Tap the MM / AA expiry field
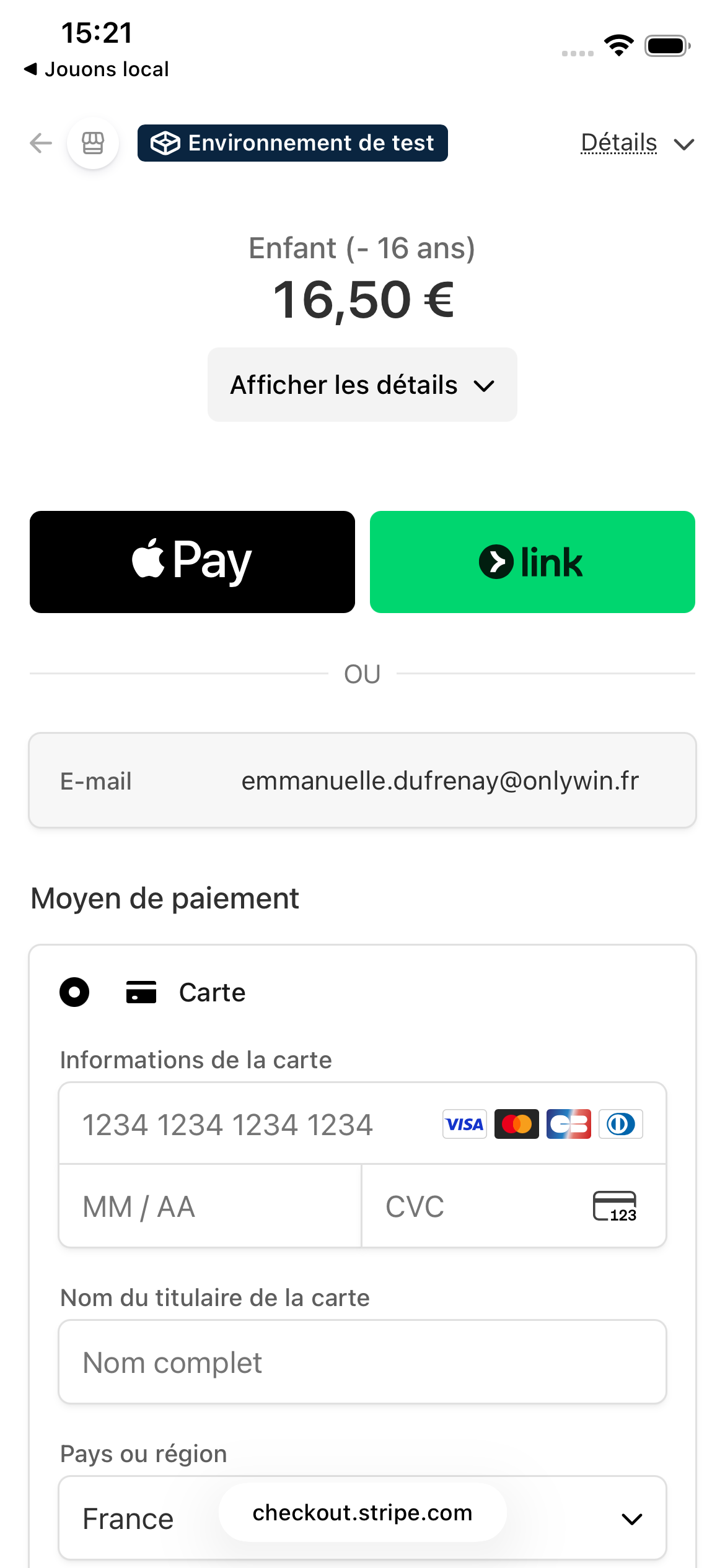725x1568 pixels. pos(209,1206)
